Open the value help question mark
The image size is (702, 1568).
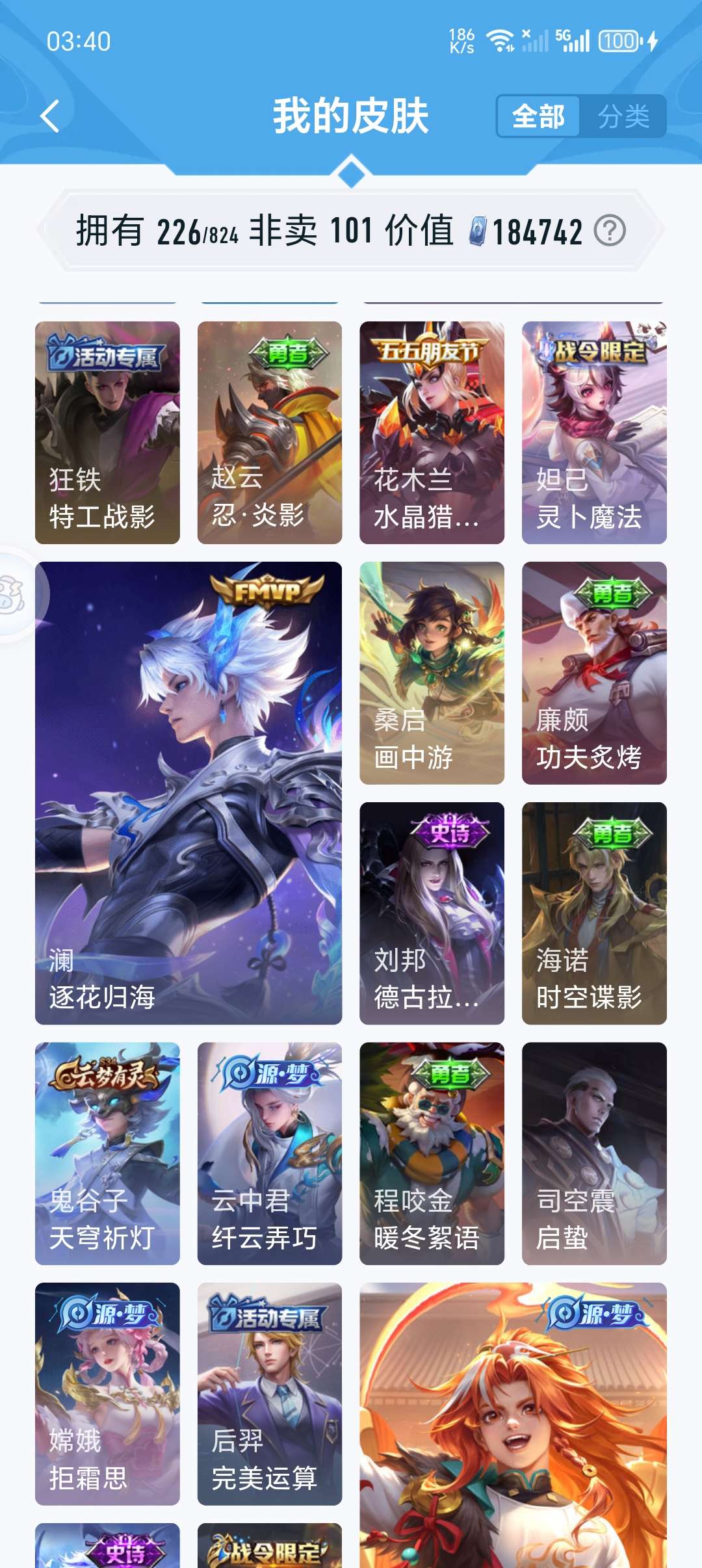point(610,231)
